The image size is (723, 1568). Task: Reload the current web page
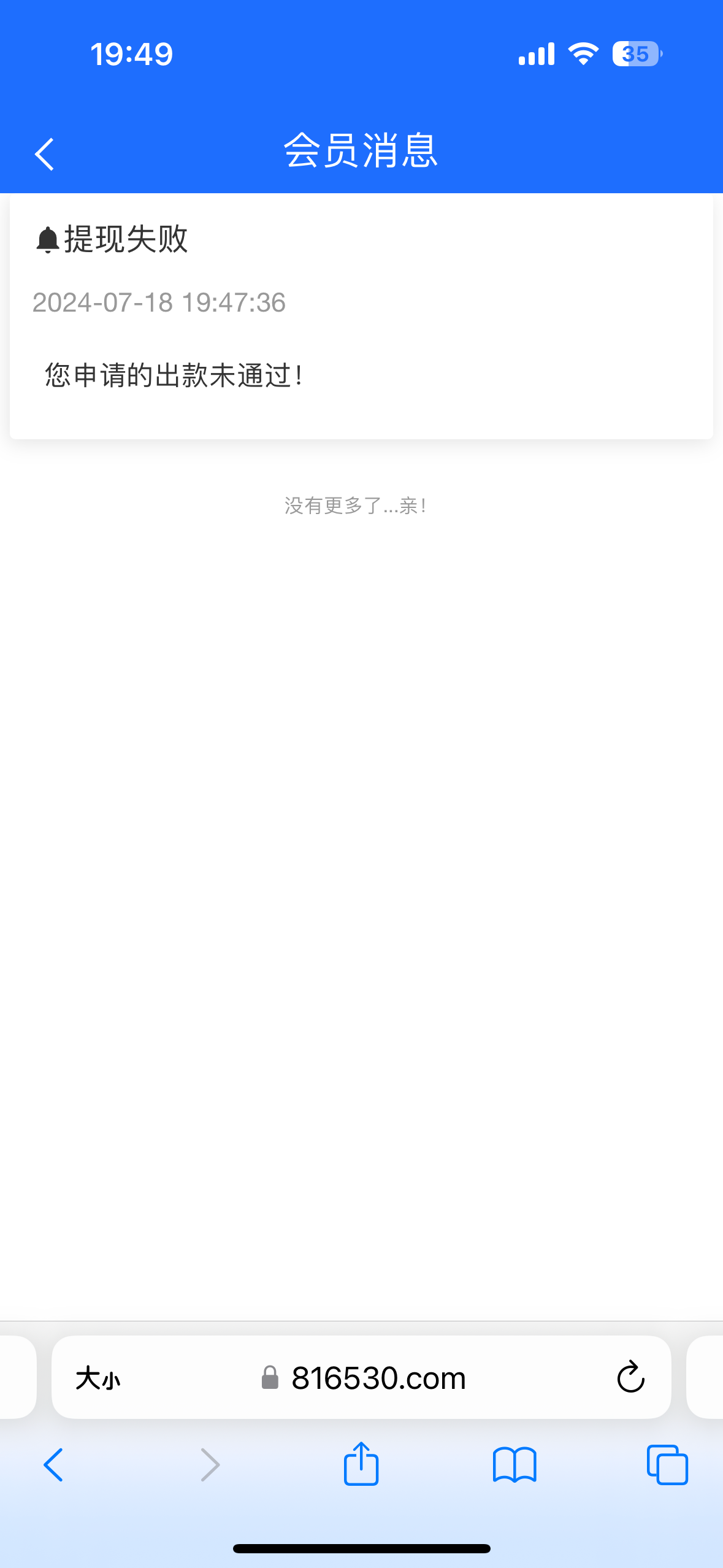pyautogui.click(x=630, y=1378)
